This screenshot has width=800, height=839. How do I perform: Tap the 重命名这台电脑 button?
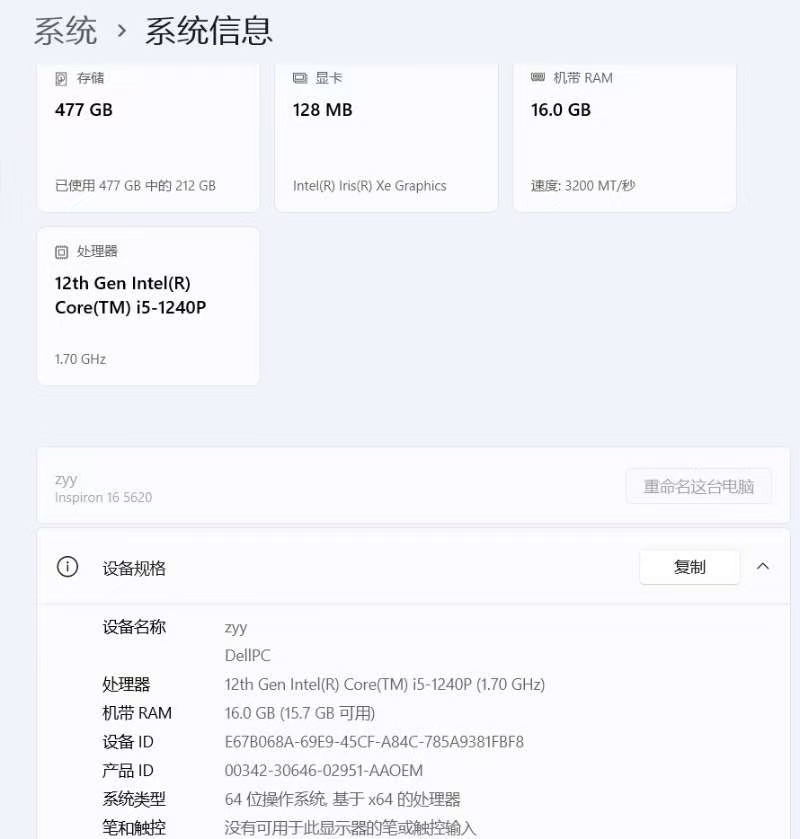click(698, 487)
